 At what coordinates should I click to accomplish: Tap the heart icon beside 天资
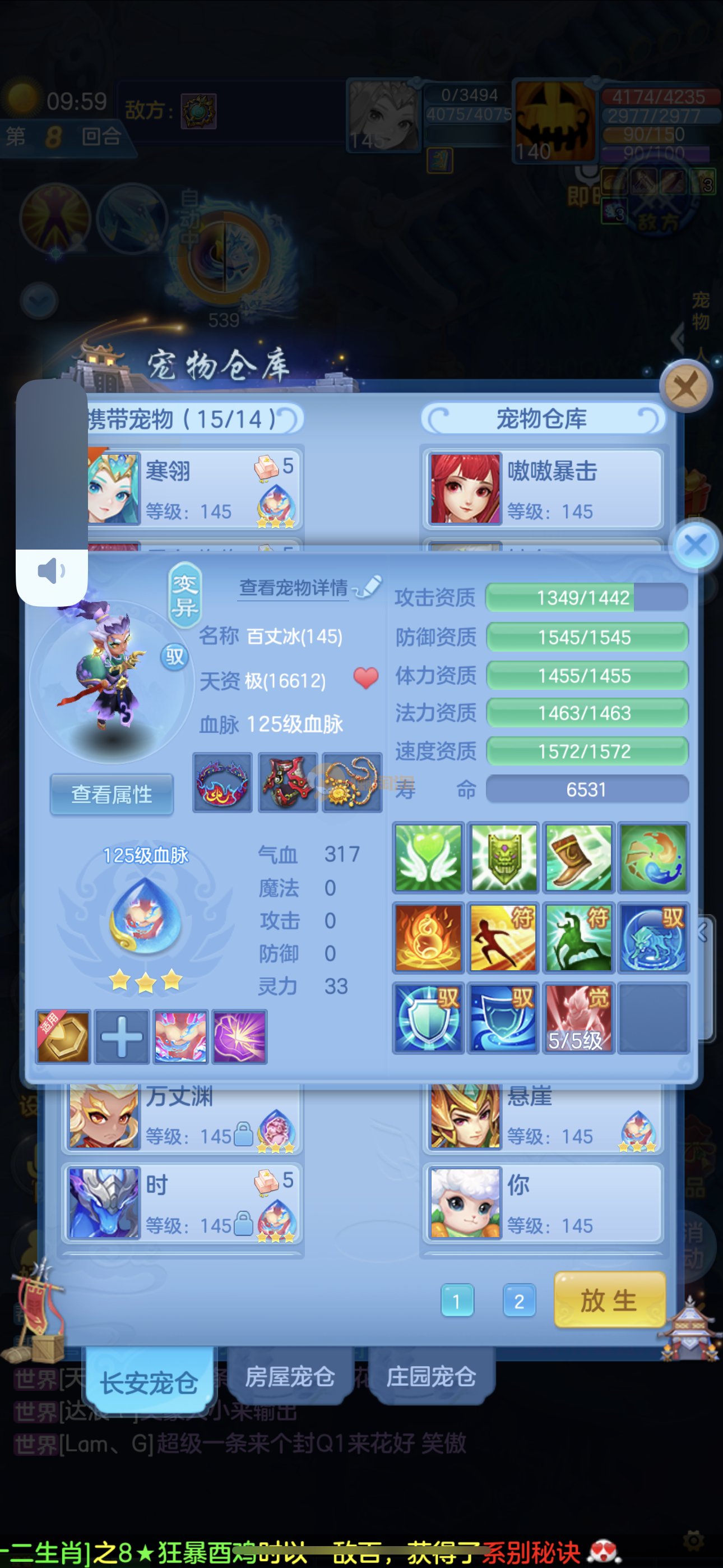click(x=366, y=678)
